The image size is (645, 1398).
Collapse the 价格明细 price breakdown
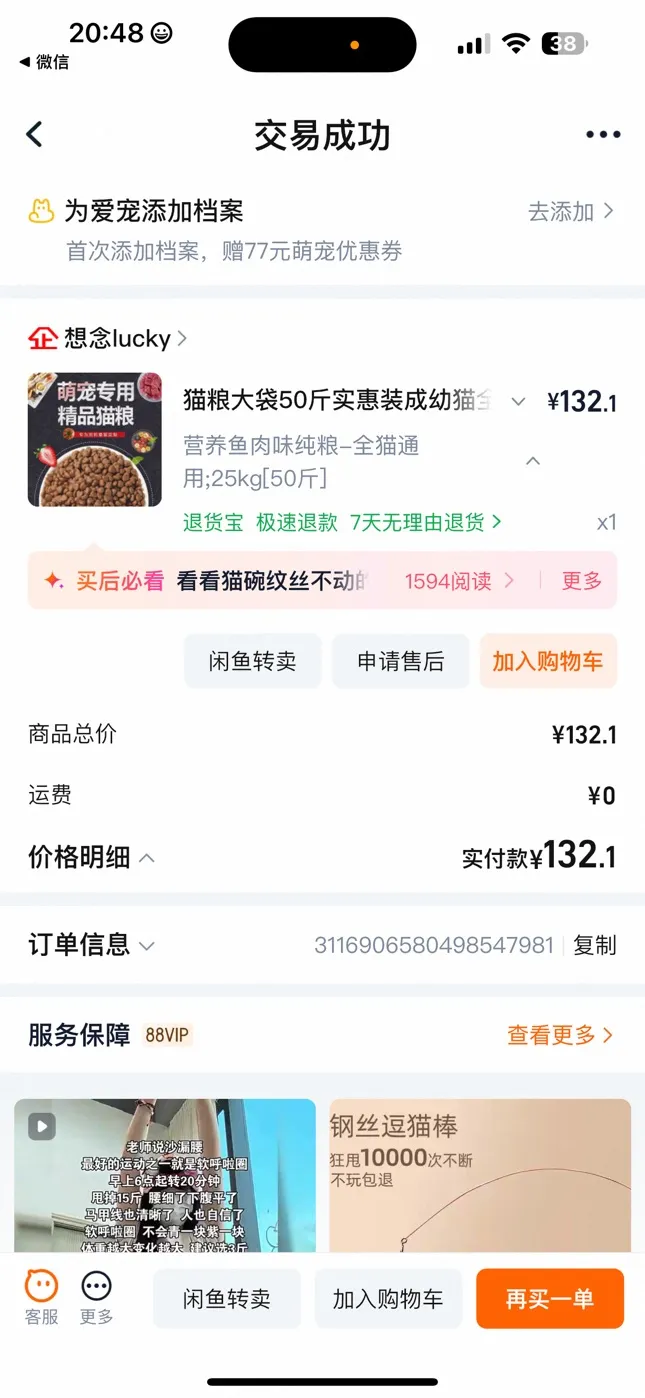click(x=92, y=858)
